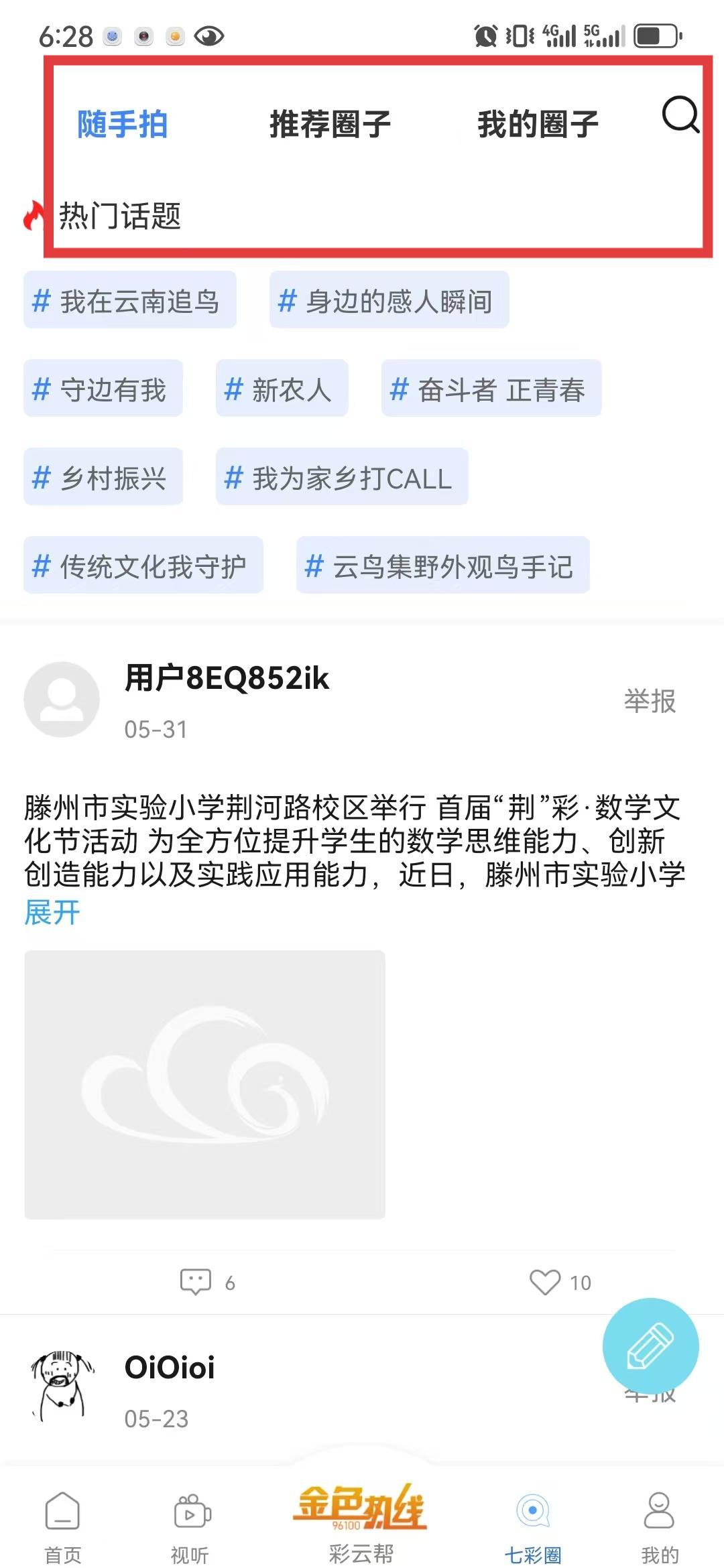Tap the 新农人 topic chip
Screen dimensions: 724x1568
coord(282,389)
